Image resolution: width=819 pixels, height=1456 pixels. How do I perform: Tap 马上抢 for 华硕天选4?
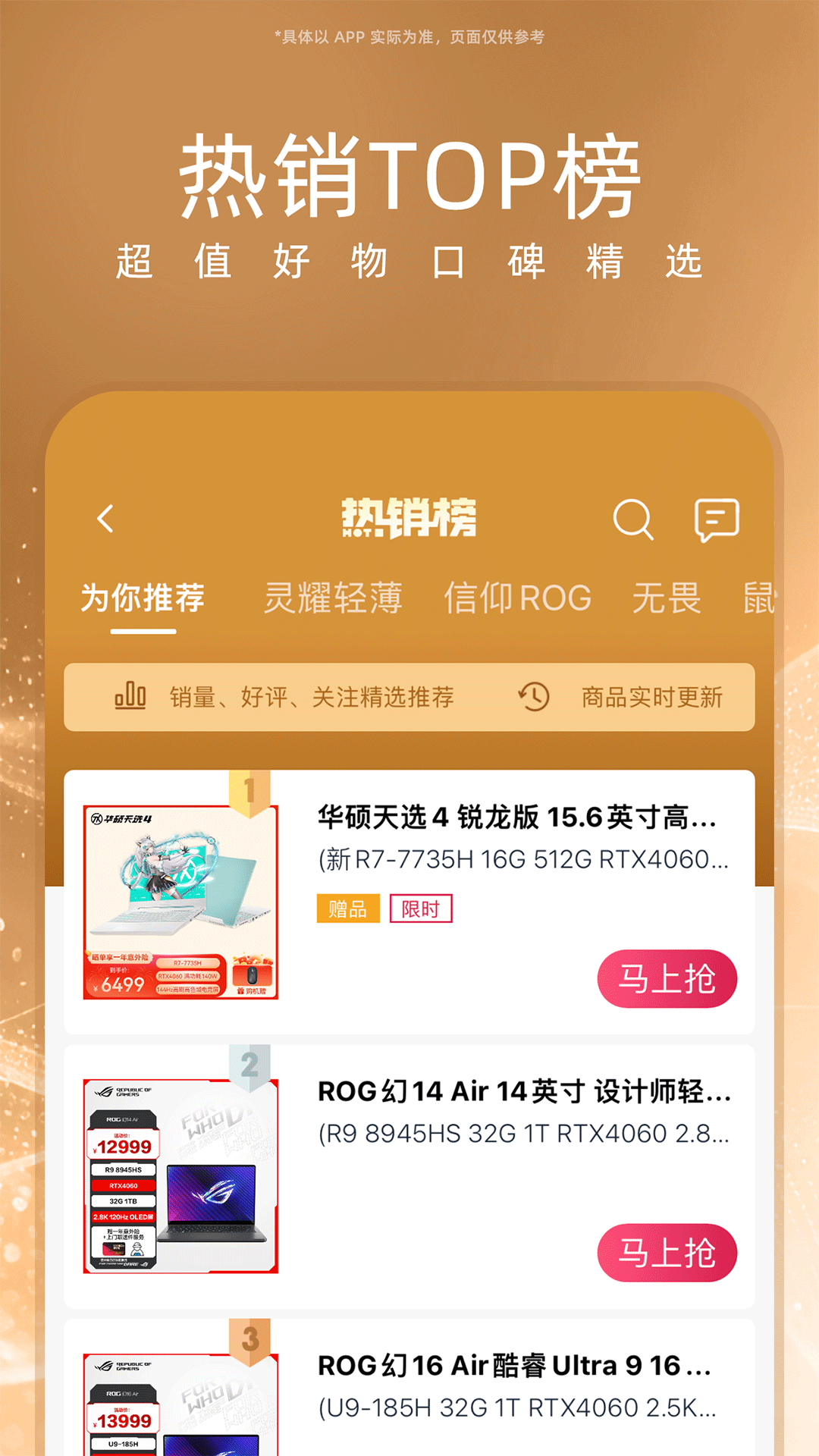[666, 978]
